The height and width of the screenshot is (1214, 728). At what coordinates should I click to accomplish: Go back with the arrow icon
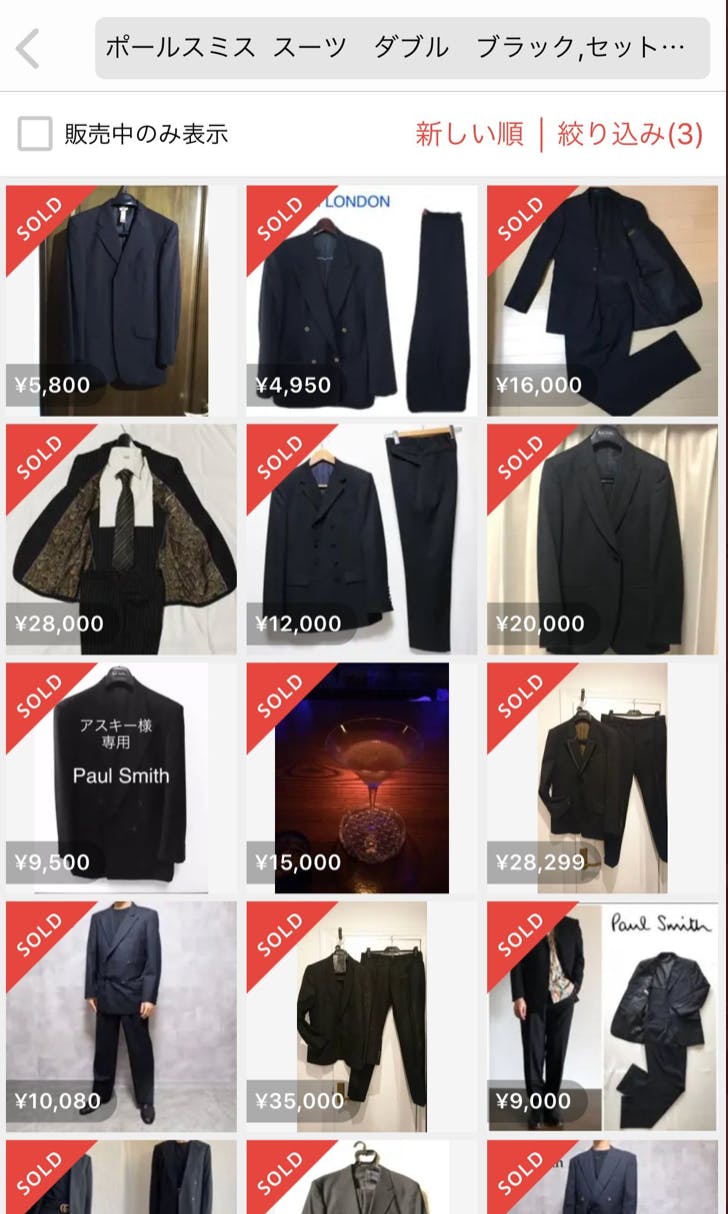(29, 47)
